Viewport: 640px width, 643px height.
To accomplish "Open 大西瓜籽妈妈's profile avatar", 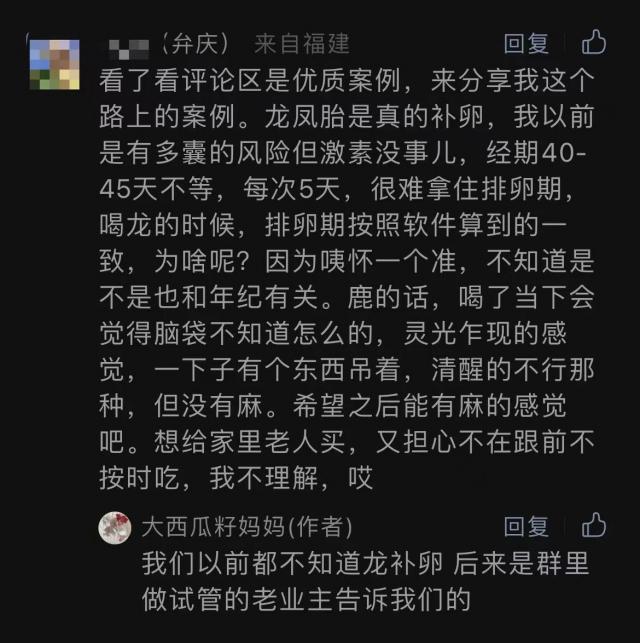I will tap(115, 527).
